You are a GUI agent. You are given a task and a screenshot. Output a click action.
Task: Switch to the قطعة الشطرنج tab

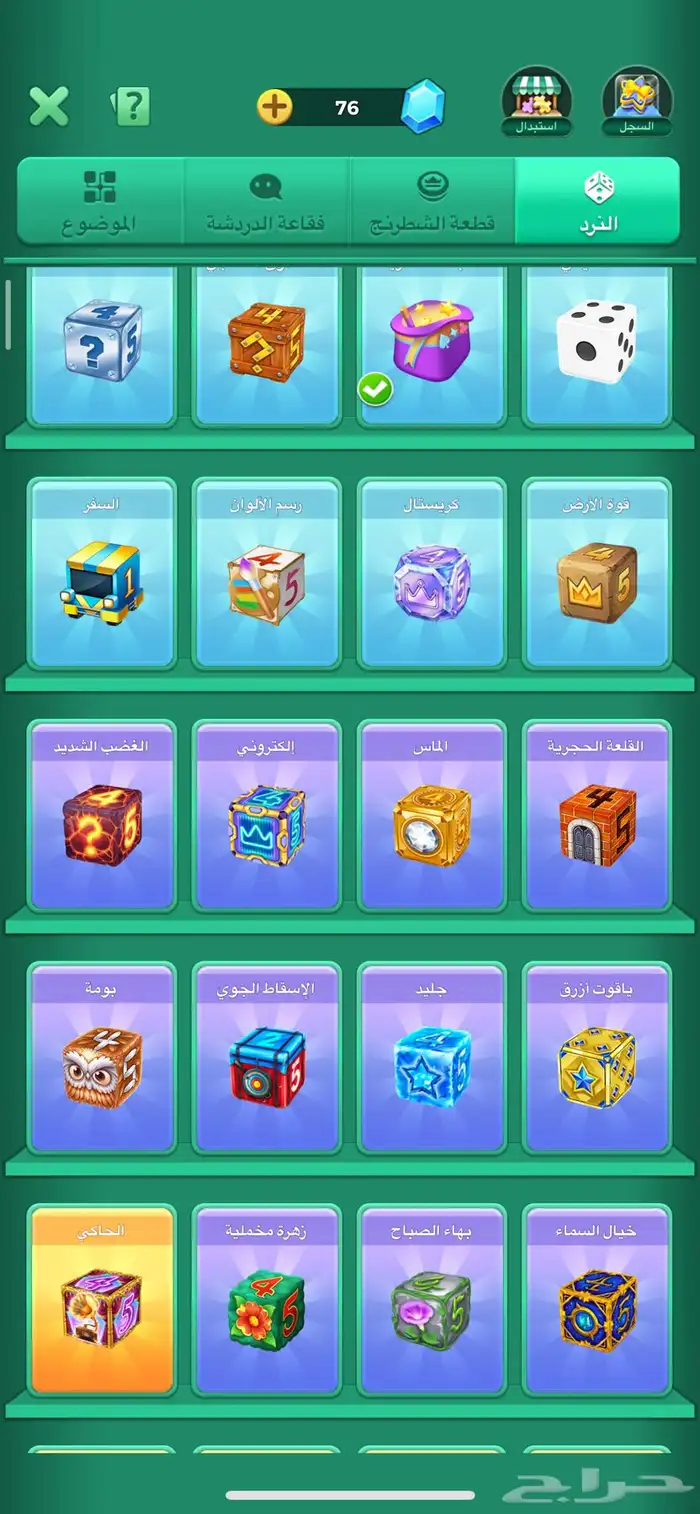pyautogui.click(x=432, y=201)
